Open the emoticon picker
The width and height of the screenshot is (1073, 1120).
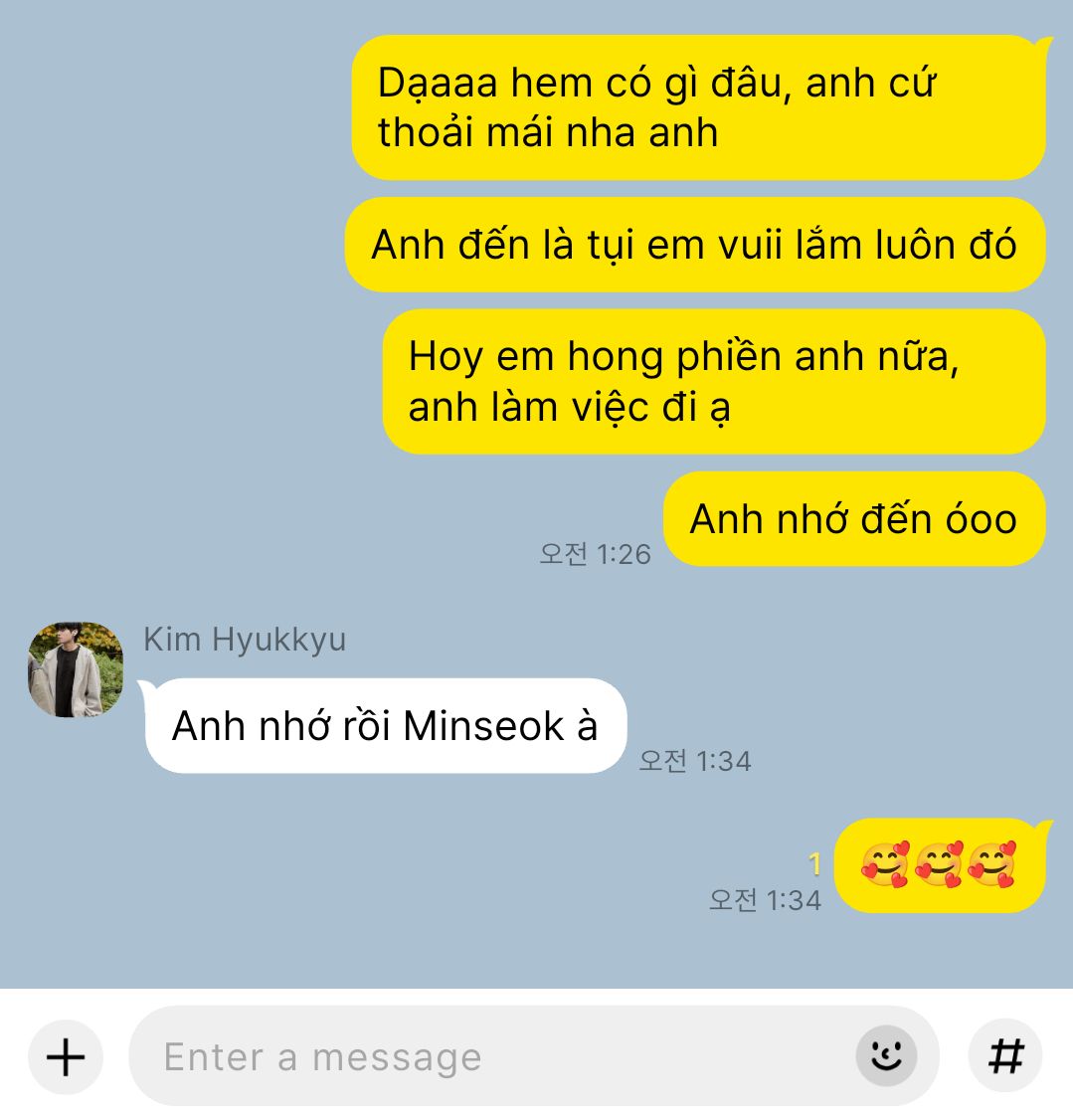[885, 1054]
